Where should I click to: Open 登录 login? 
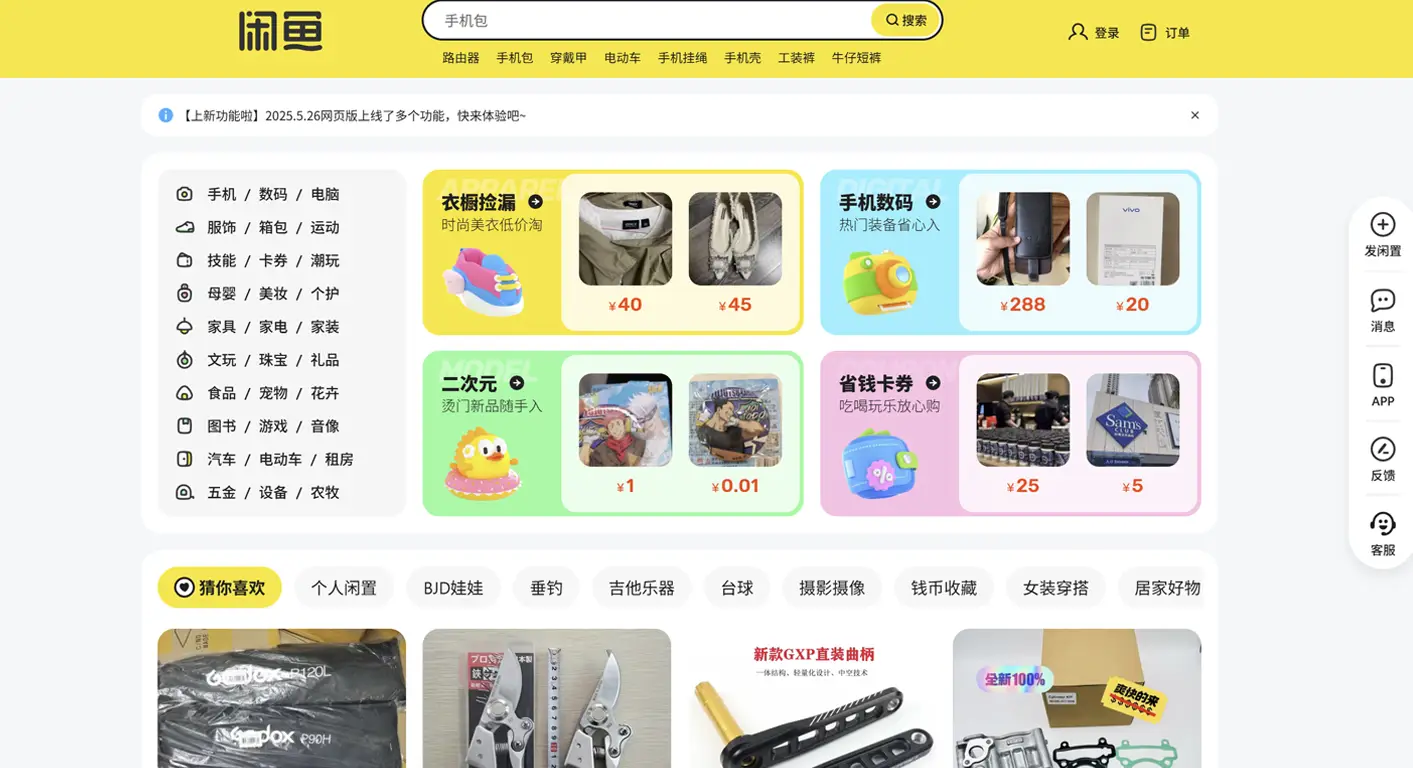point(1094,32)
